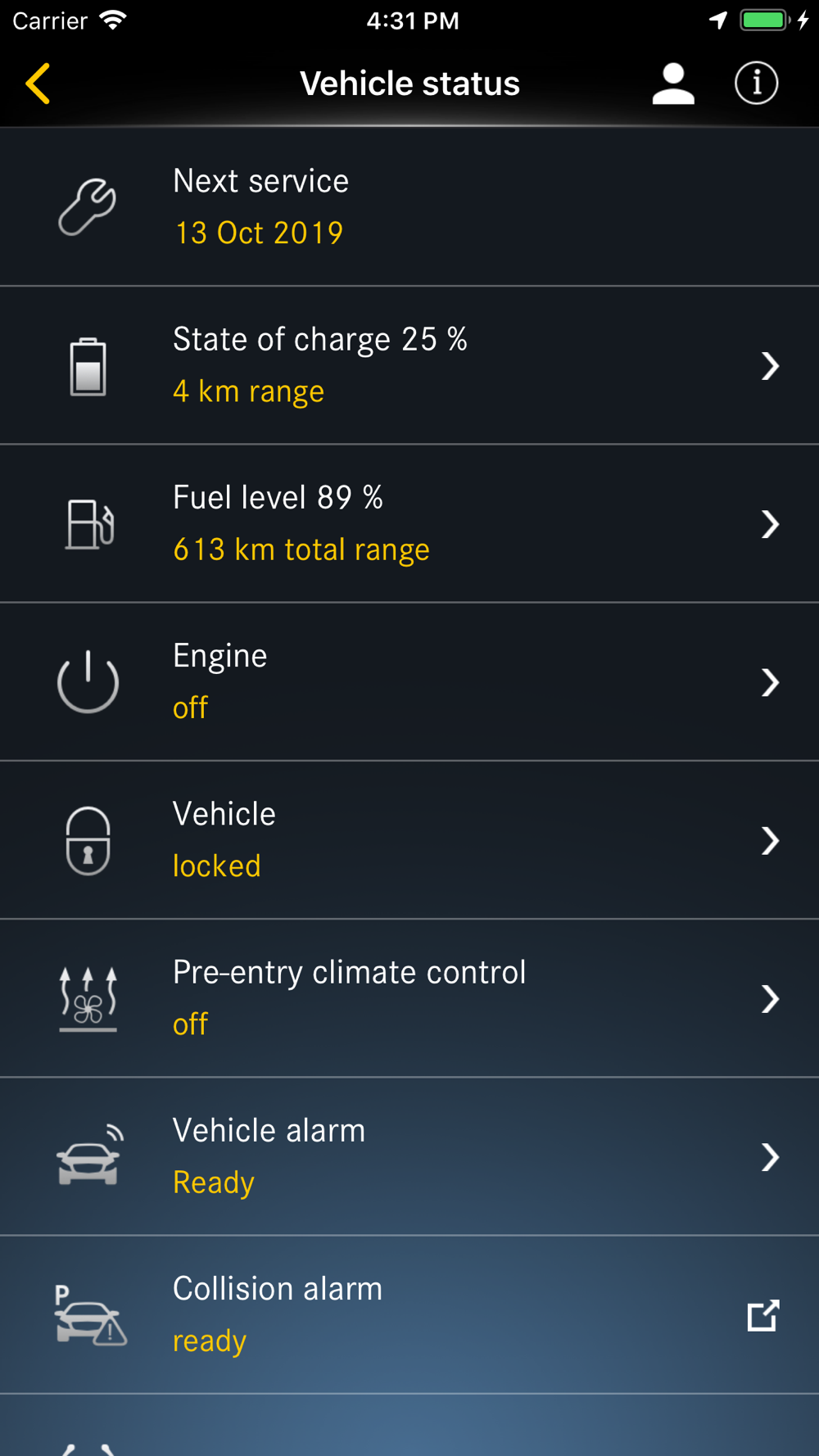Open State of charge details
Screen dimensions: 819x1456
click(409, 365)
